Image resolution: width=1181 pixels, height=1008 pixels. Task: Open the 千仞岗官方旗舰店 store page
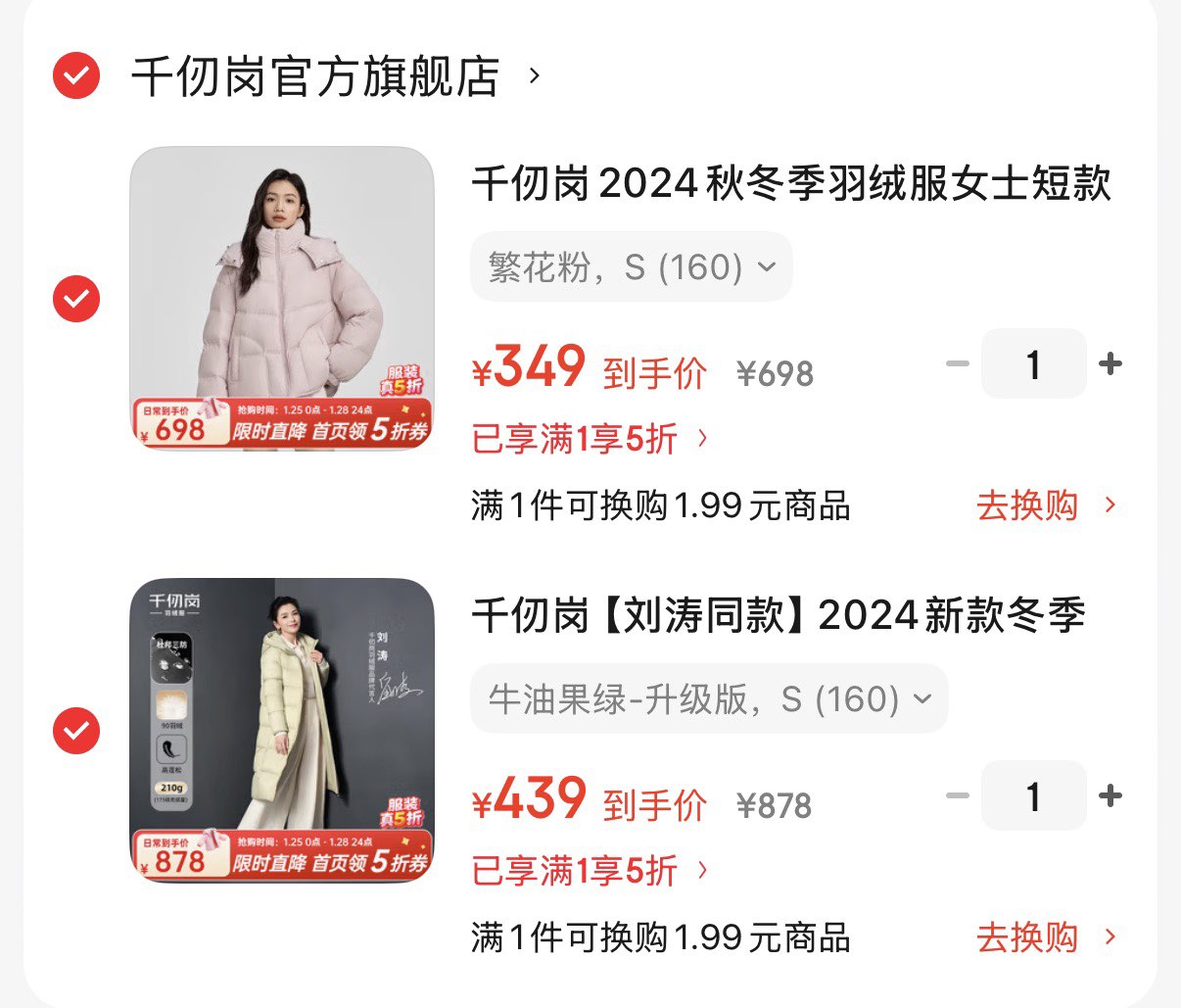click(x=317, y=76)
